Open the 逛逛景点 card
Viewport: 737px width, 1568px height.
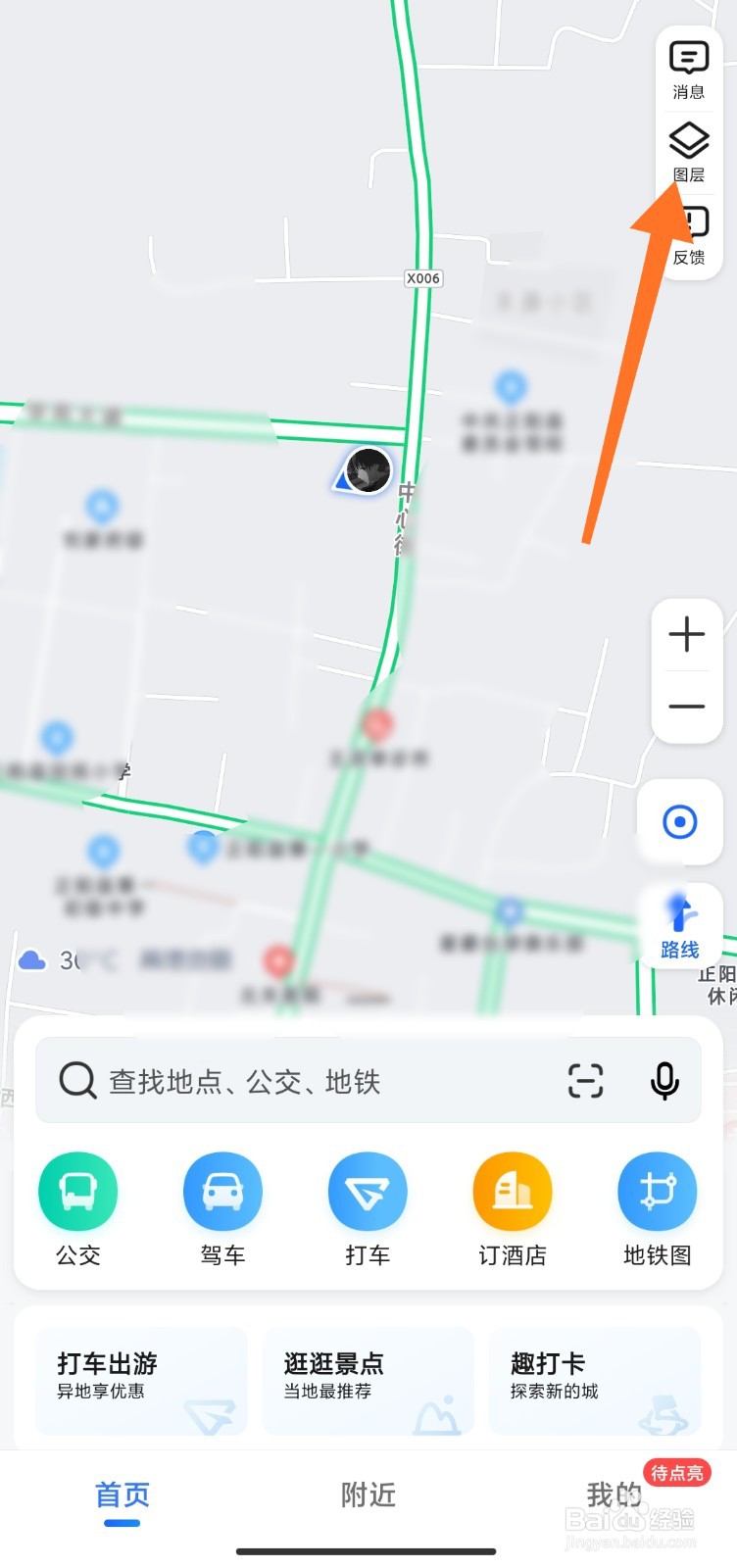(x=368, y=1381)
